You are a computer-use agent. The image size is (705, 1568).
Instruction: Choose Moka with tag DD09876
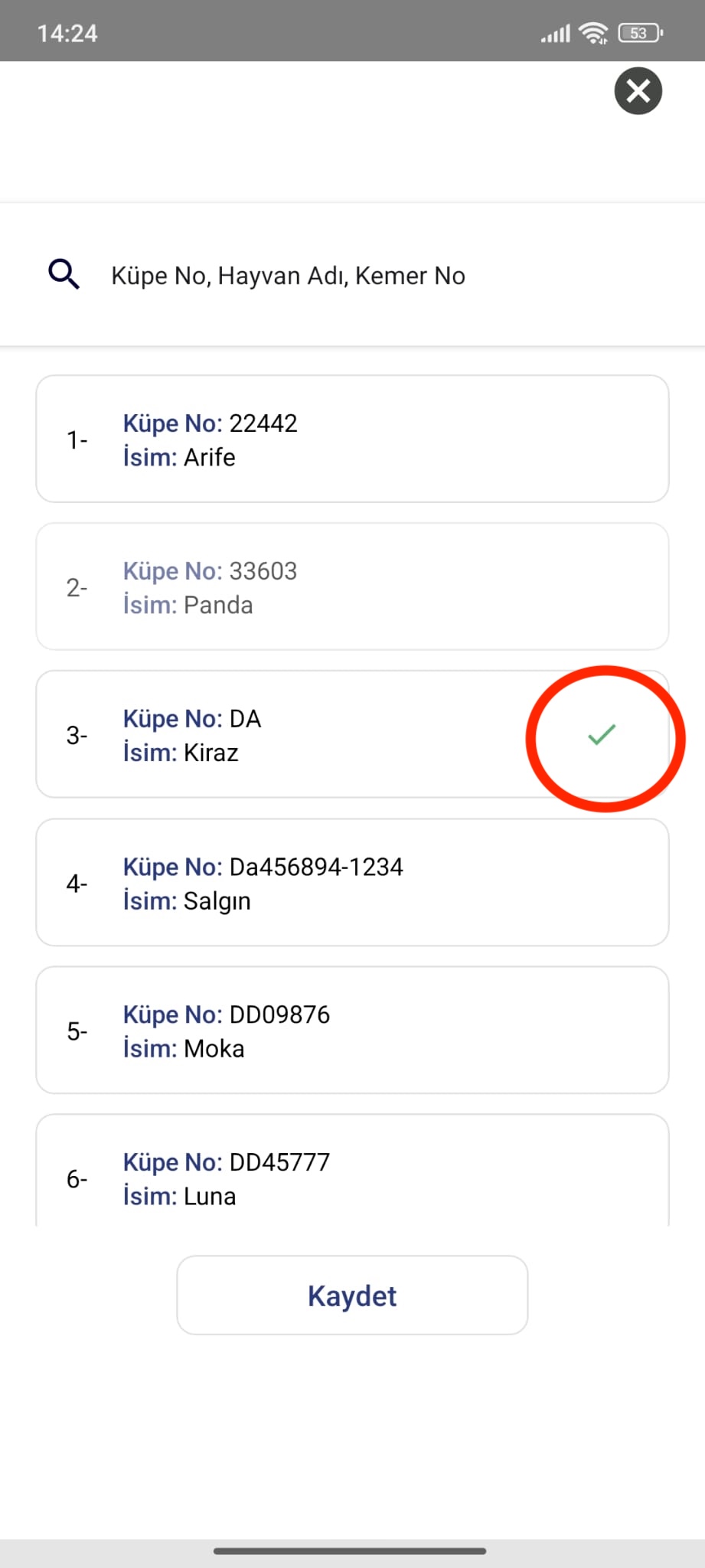(352, 1031)
